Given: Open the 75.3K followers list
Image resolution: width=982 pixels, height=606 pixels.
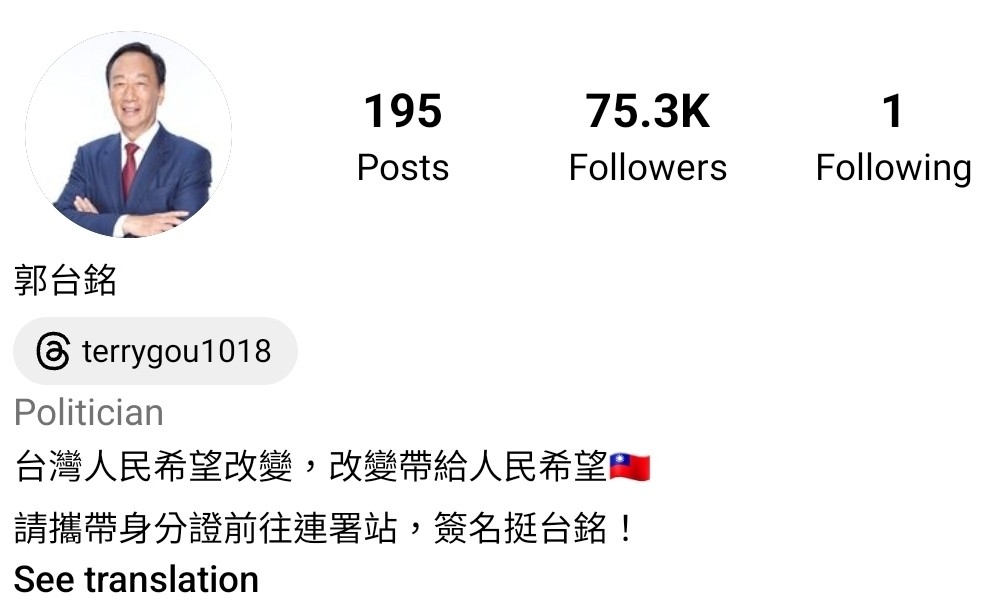Looking at the screenshot, I should [648, 137].
